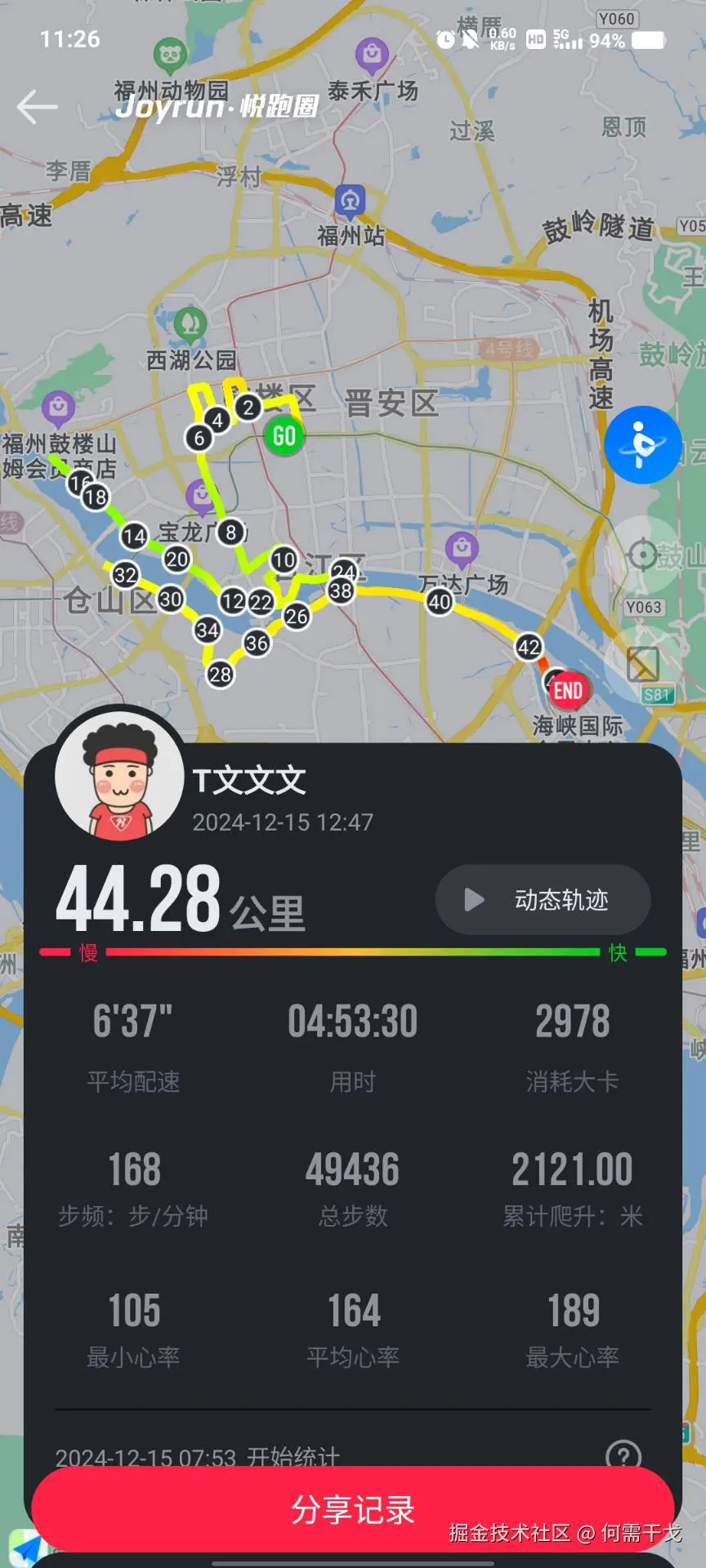Open the 动态轨迹 dynamic trajectory playback
Viewport: 706px width, 1568px height.
[543, 899]
